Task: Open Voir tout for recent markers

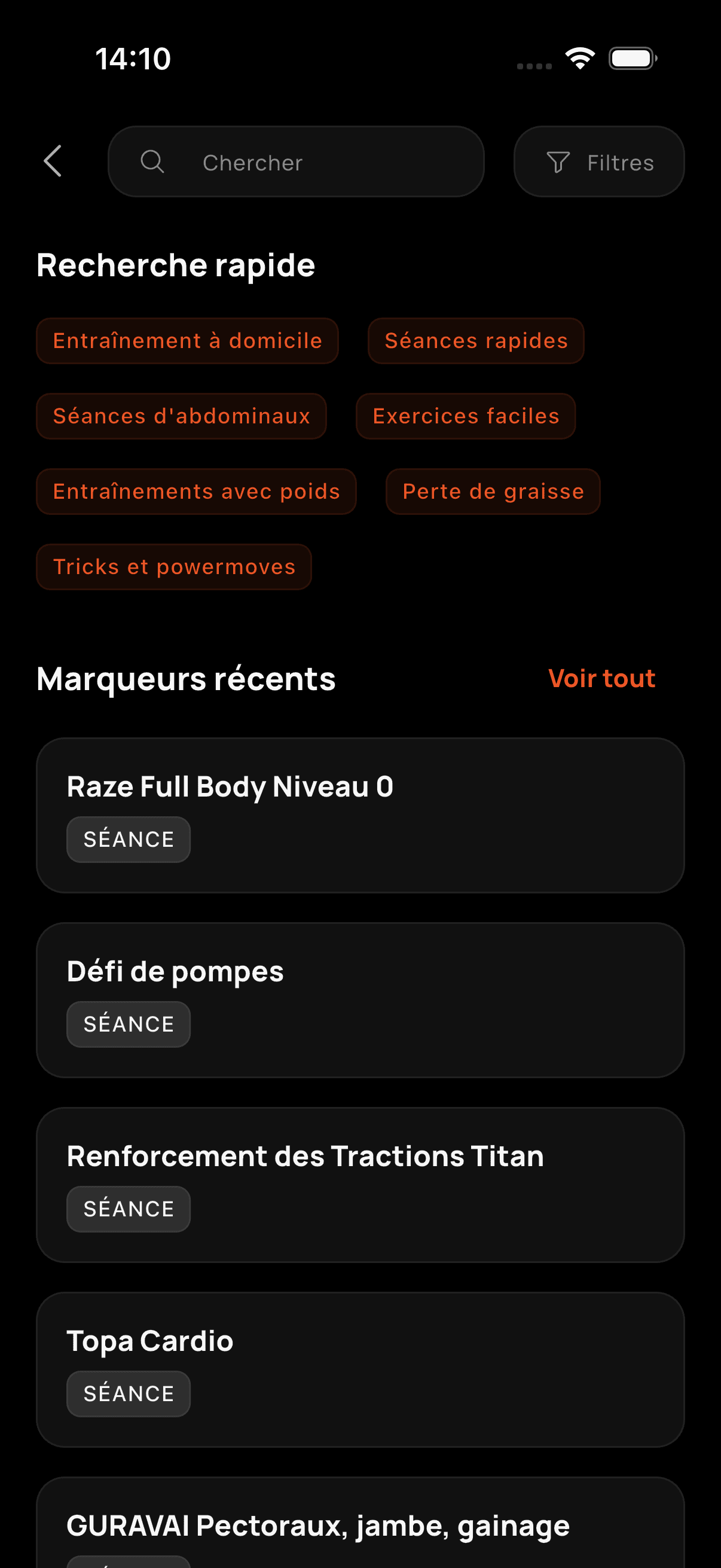Action: pos(601,678)
